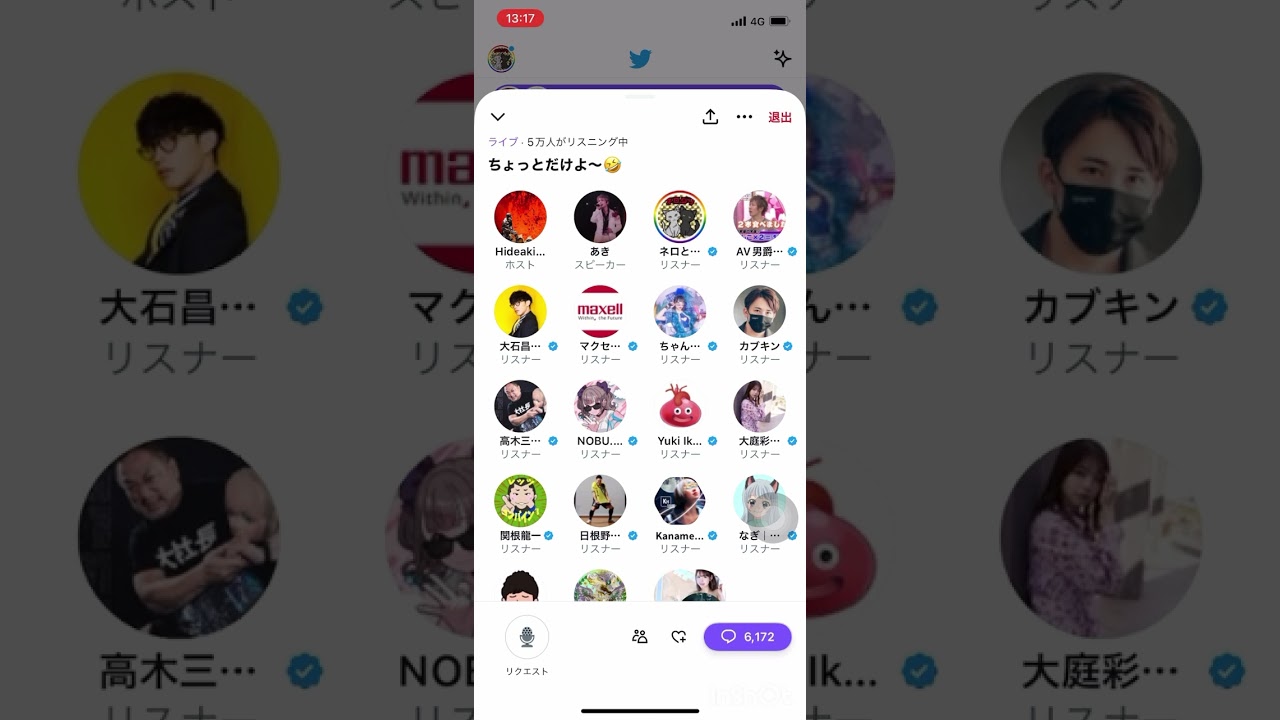
Task: View host Hideaki's profile
Action: click(x=520, y=217)
